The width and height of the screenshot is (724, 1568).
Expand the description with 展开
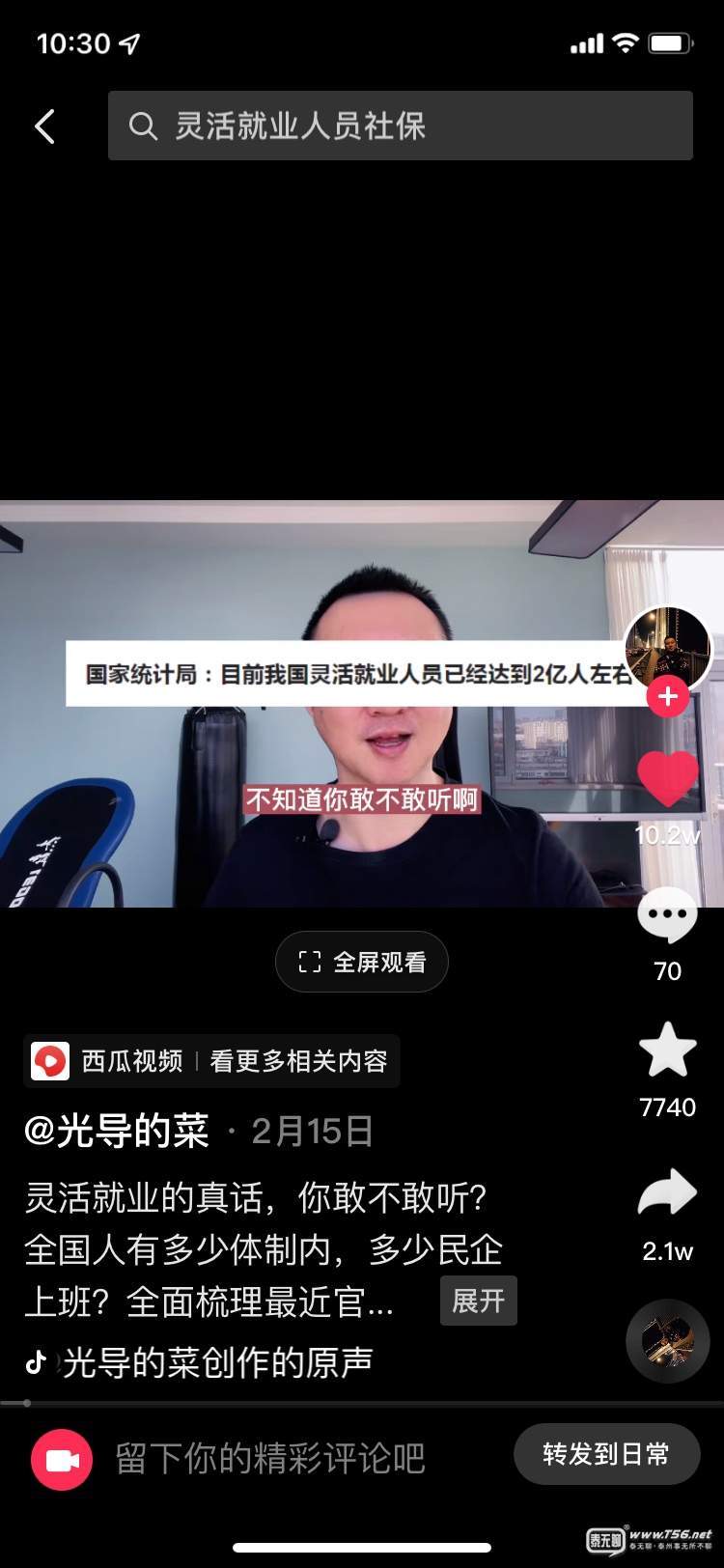(x=478, y=1301)
